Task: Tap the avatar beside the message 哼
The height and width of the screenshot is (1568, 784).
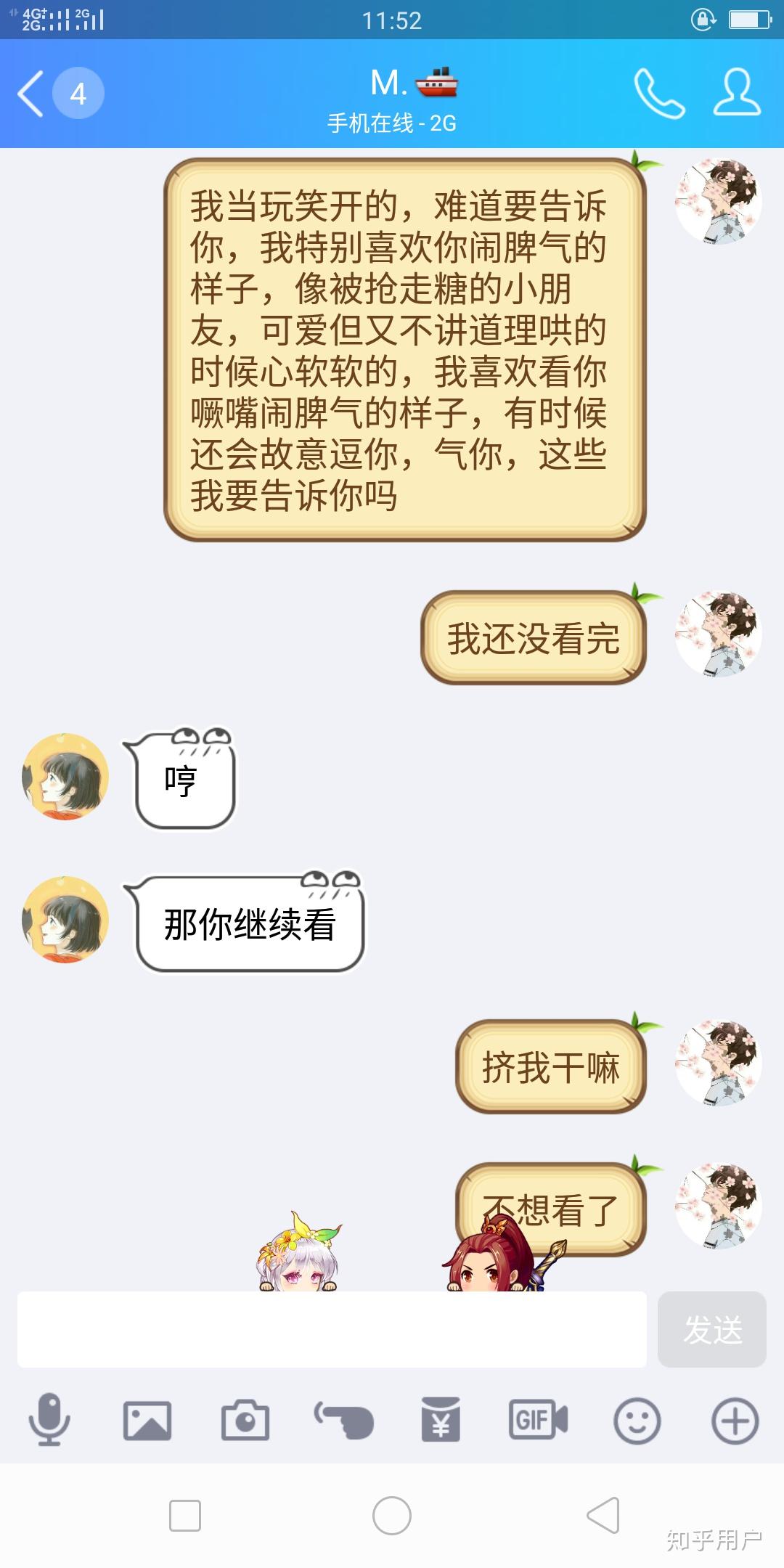Action: pyautogui.click(x=65, y=777)
